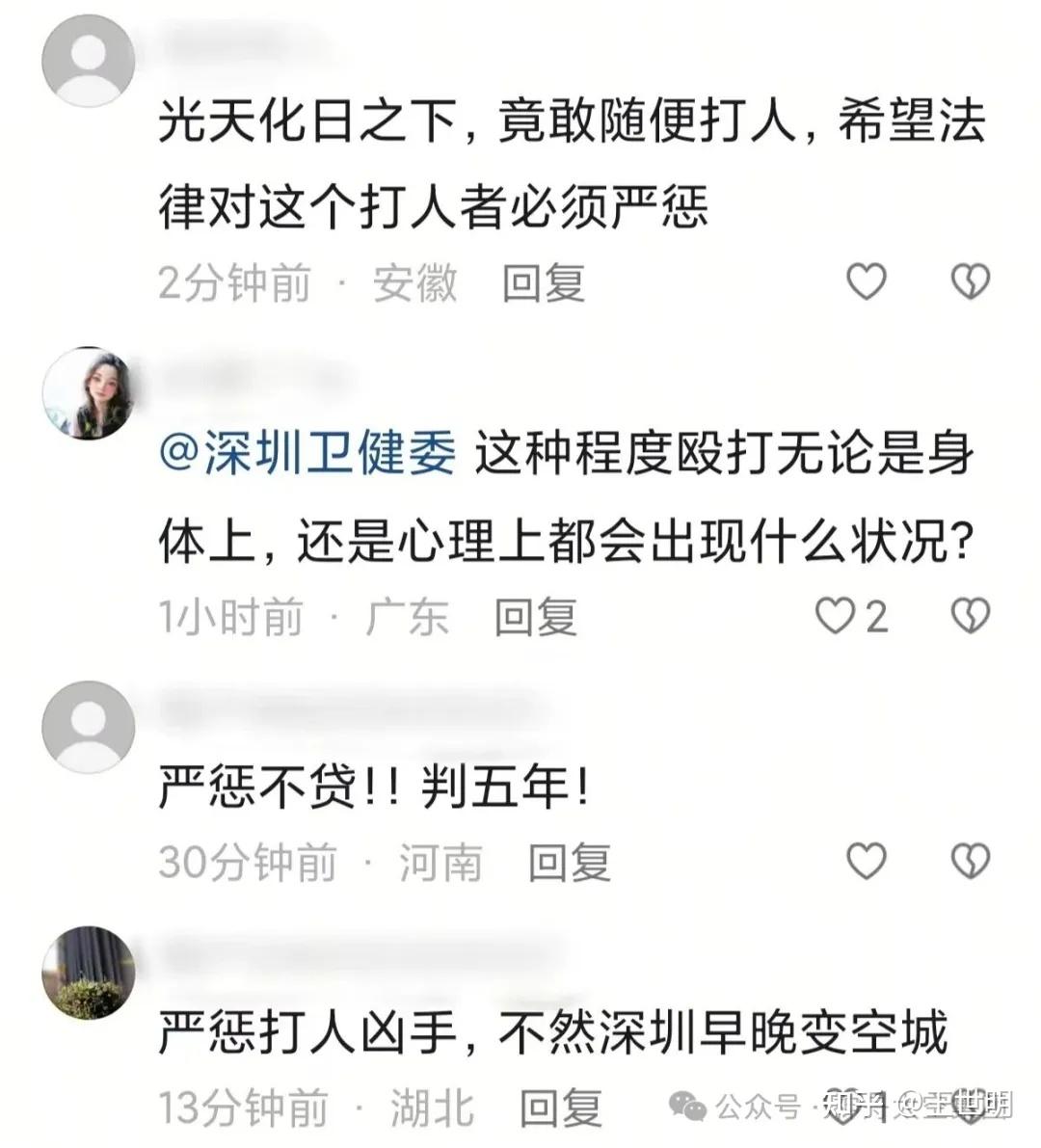This screenshot has width=1041, height=1148.
Task: Like the 严惩不贷 comment from Henan
Action: pos(866,859)
